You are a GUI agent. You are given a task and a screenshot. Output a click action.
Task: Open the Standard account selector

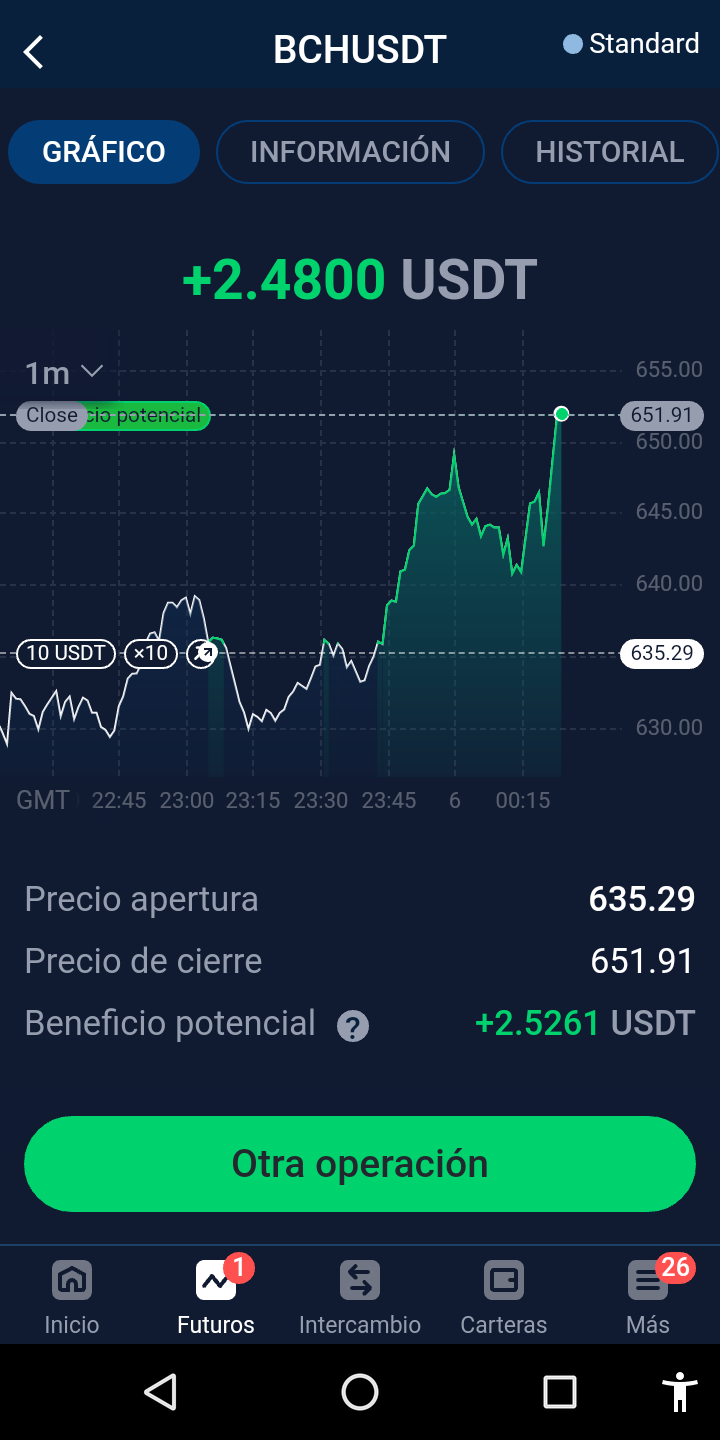coord(631,44)
